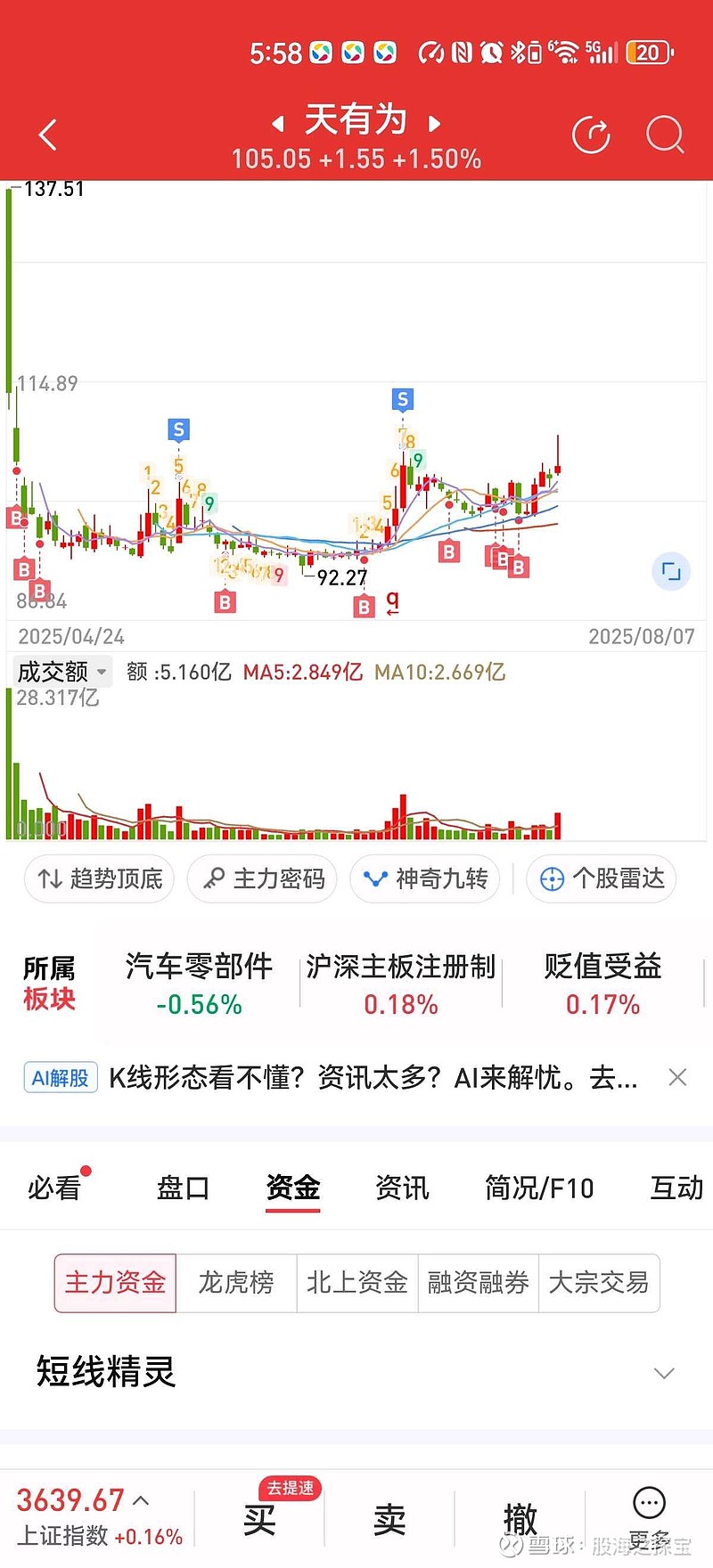Open the search magnifier icon
The width and height of the screenshot is (713, 1568).
(x=665, y=135)
